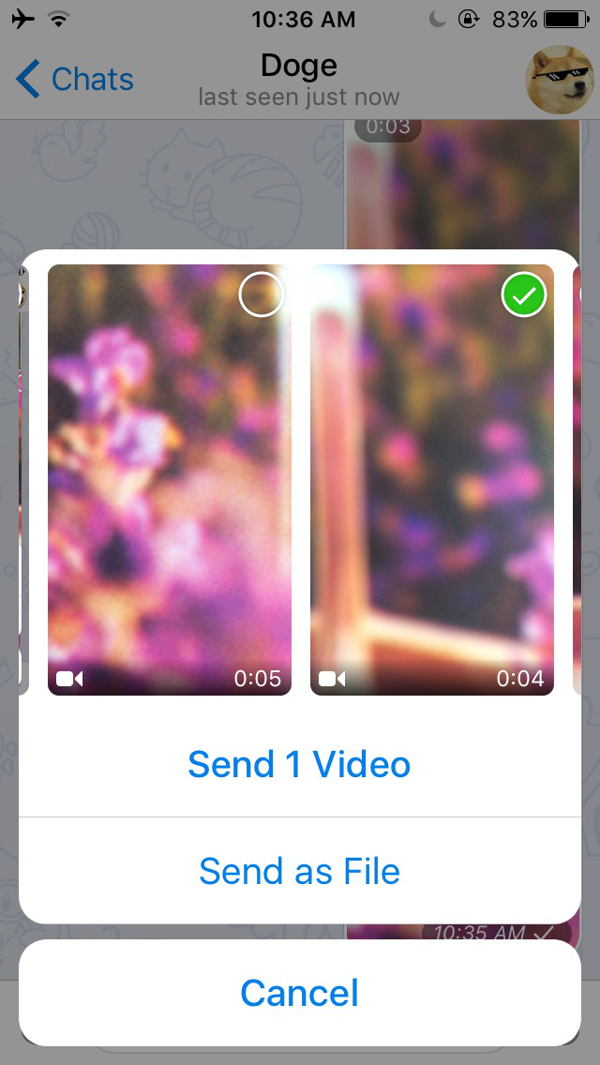The image size is (600, 1065).
Task: Choose Send as File option
Action: pyautogui.click(x=299, y=871)
